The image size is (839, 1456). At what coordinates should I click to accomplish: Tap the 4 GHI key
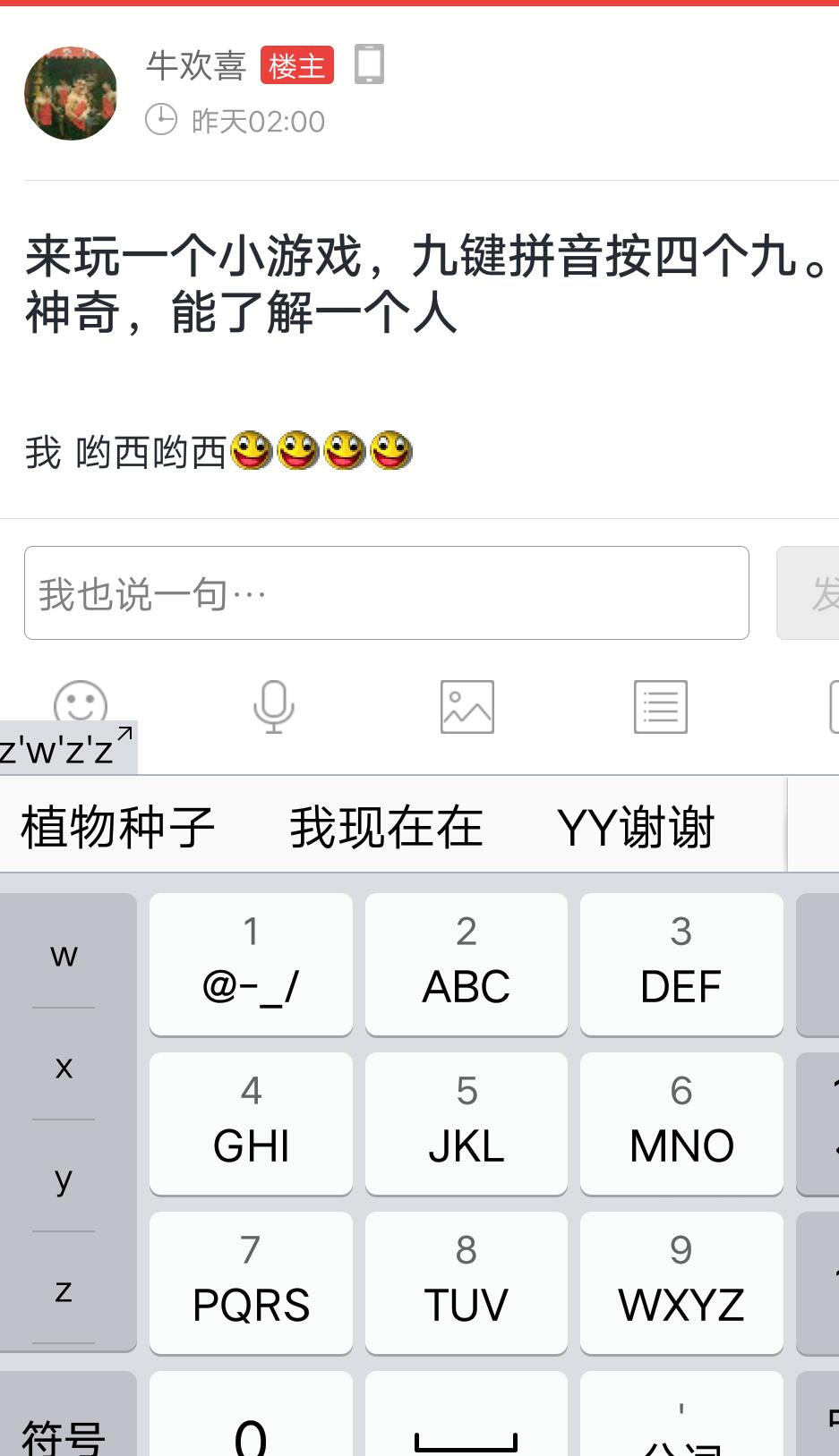pyautogui.click(x=251, y=1122)
